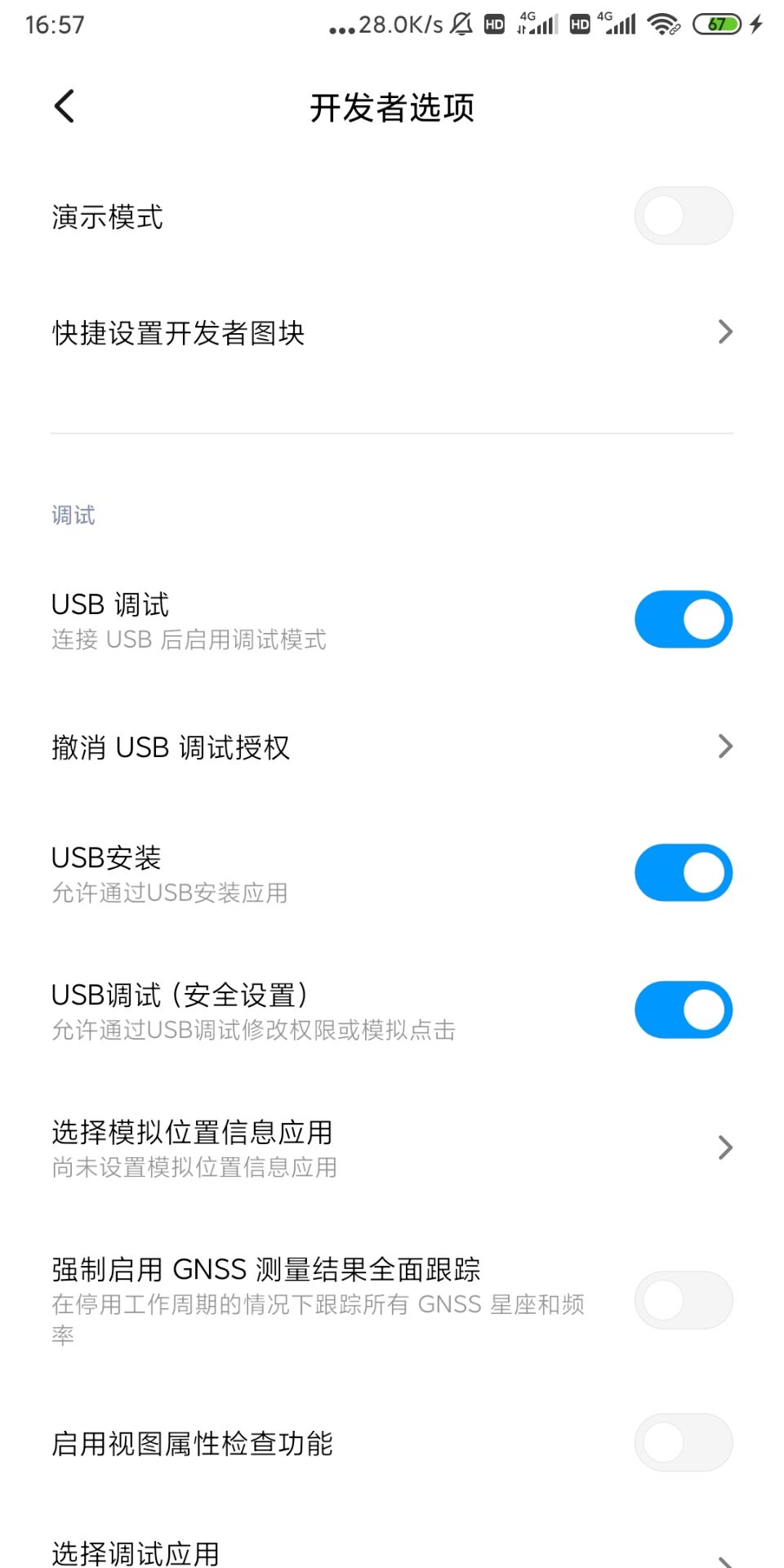This screenshot has width=784, height=1568.
Task: Open 选择模拟位置信息应用 chevron
Action: pyautogui.click(x=725, y=1147)
